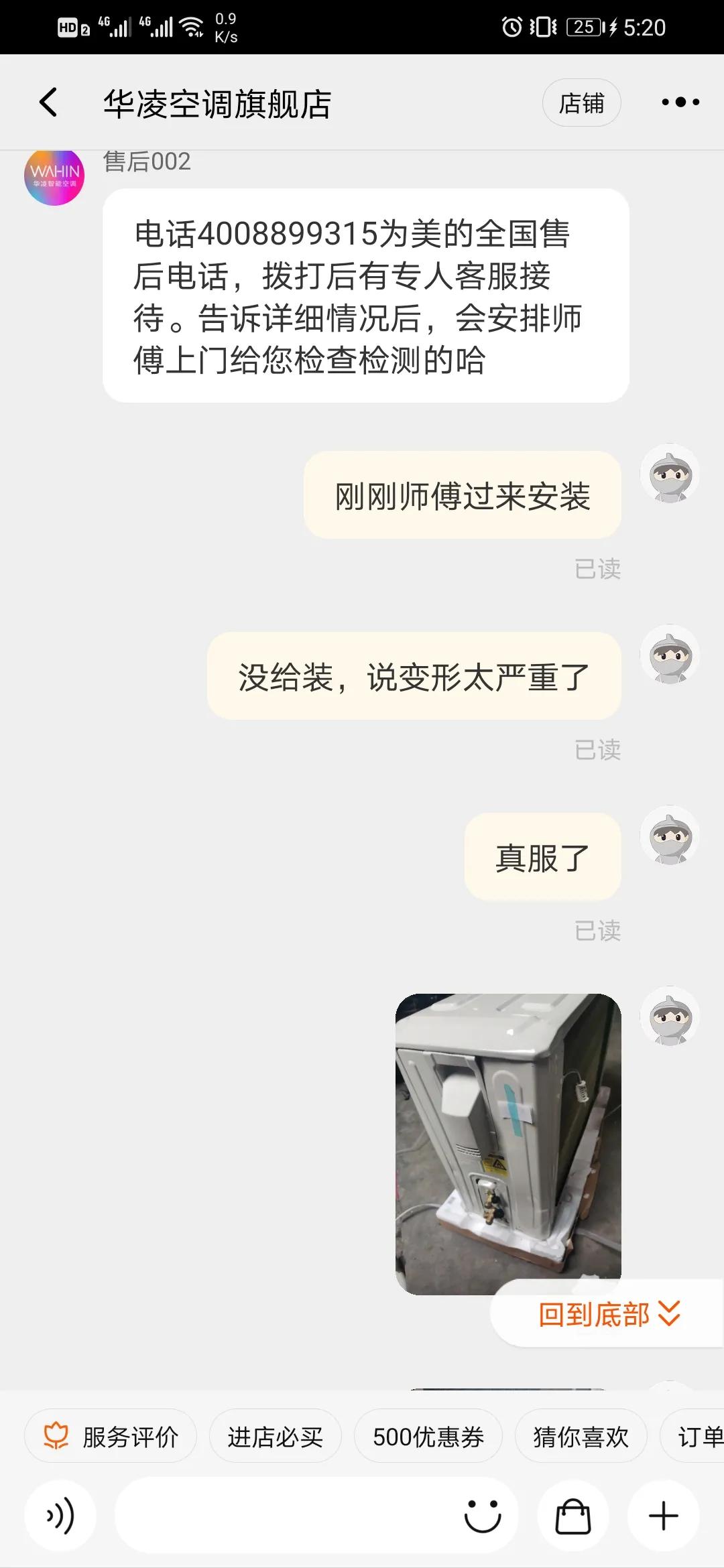This screenshot has width=724, height=1568.
Task: Open the WAHIN store avatar
Action: click(54, 178)
